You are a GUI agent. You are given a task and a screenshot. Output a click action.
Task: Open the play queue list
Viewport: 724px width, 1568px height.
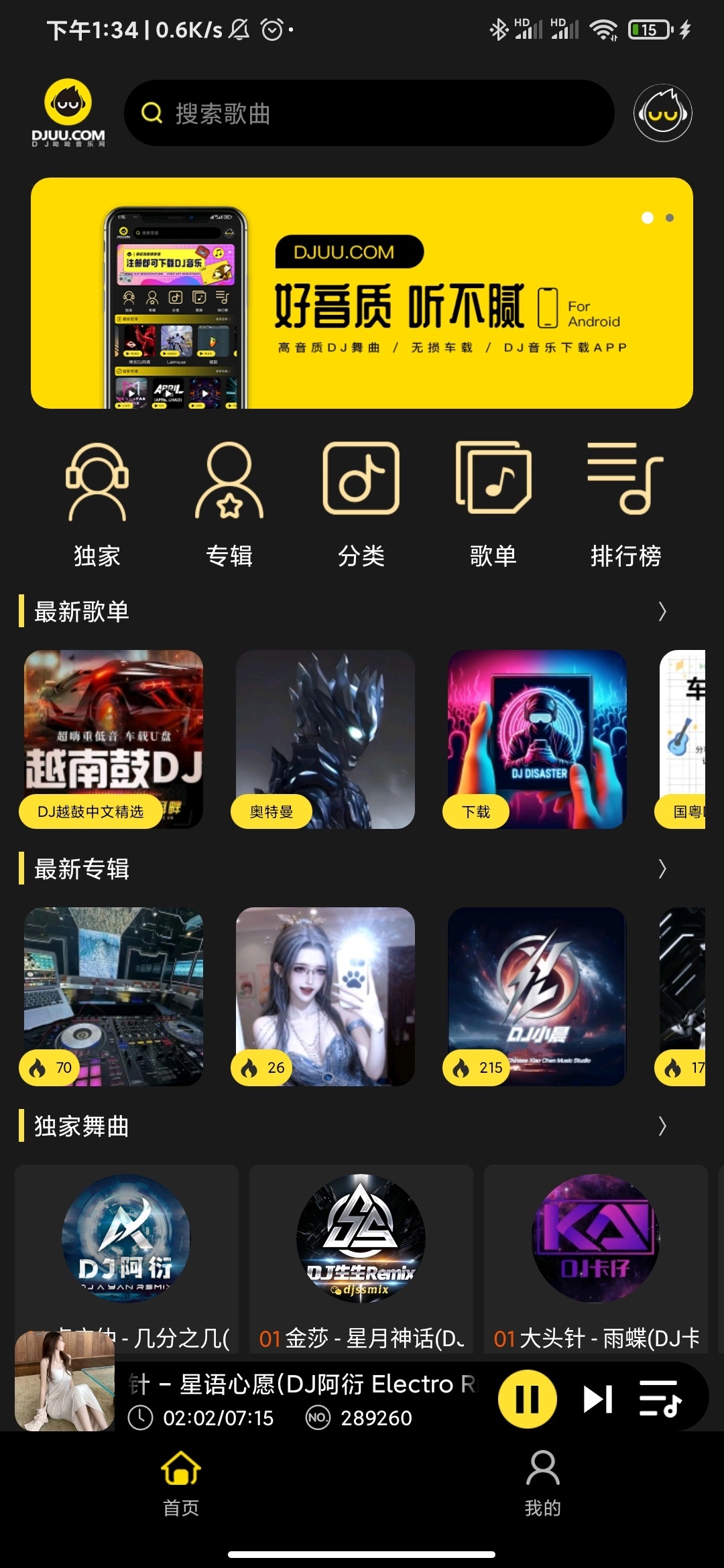click(x=660, y=1399)
